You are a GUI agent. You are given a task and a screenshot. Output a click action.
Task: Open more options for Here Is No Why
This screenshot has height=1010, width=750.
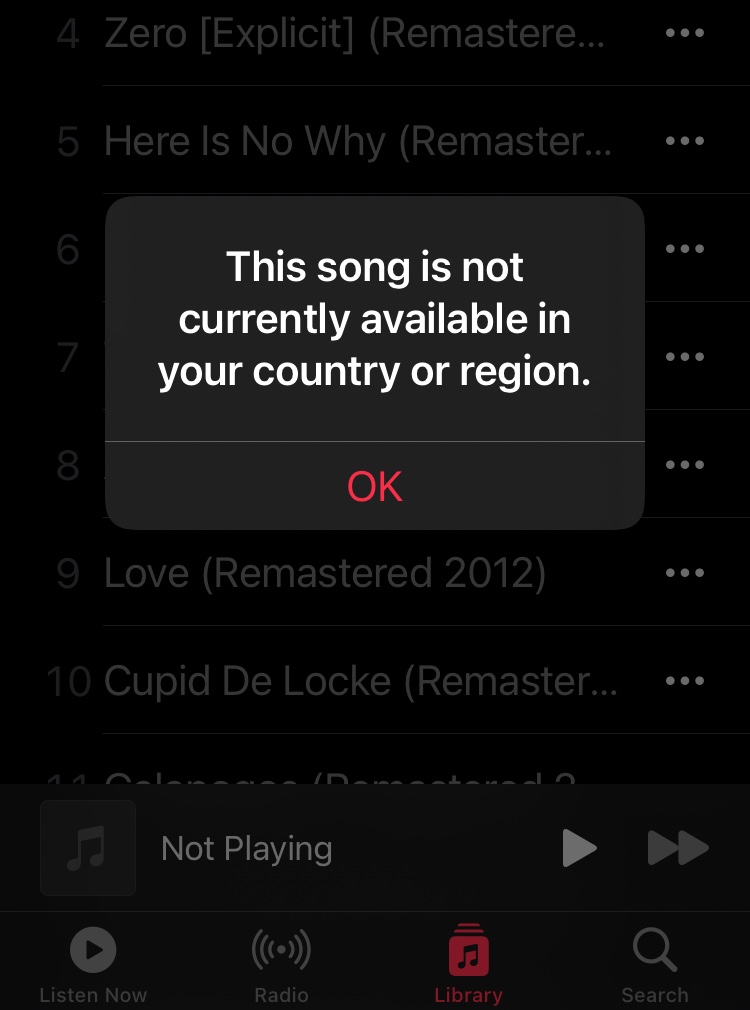pos(684,141)
